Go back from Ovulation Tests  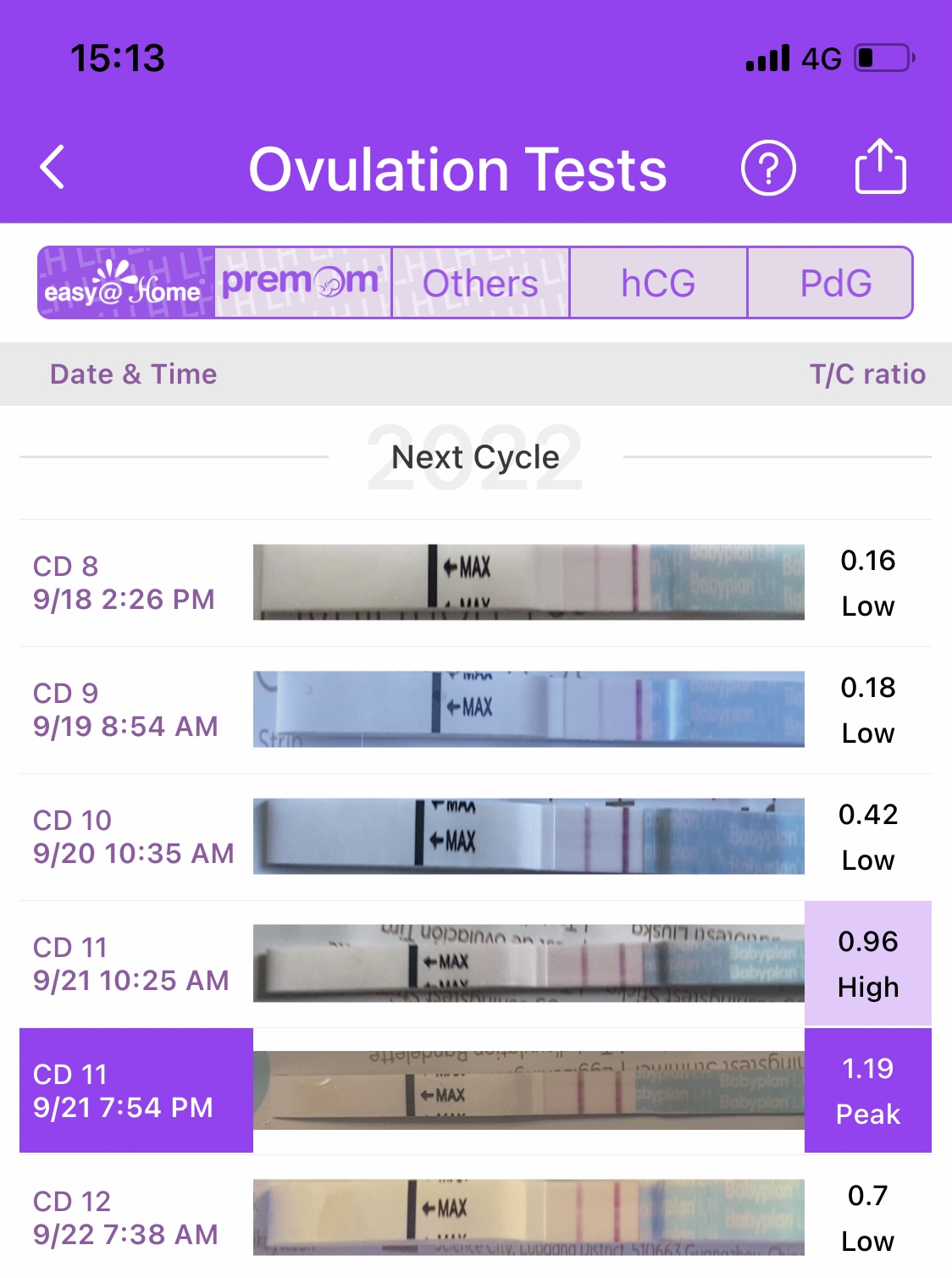point(53,167)
